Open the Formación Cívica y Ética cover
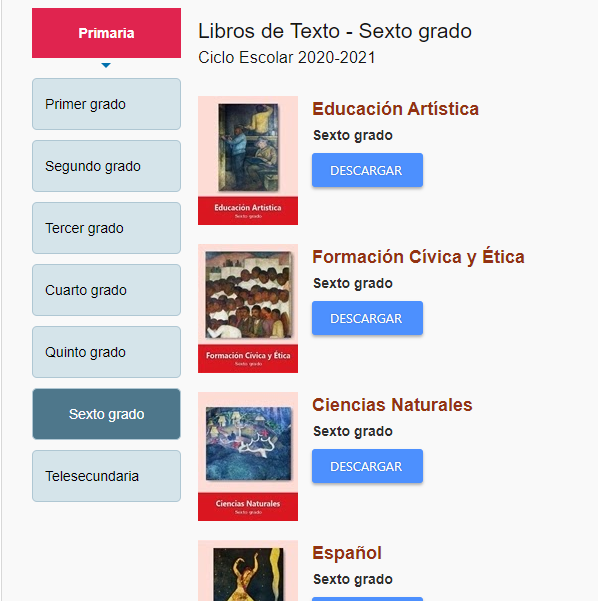 (x=248, y=308)
